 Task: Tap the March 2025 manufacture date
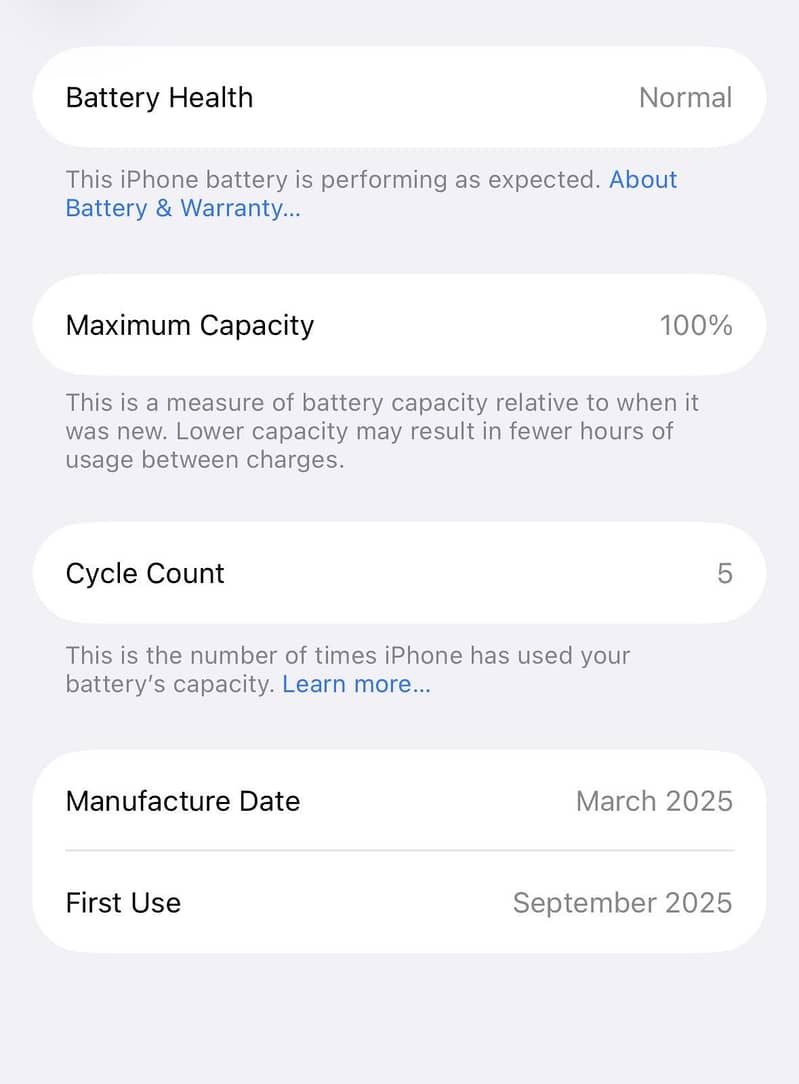(653, 801)
